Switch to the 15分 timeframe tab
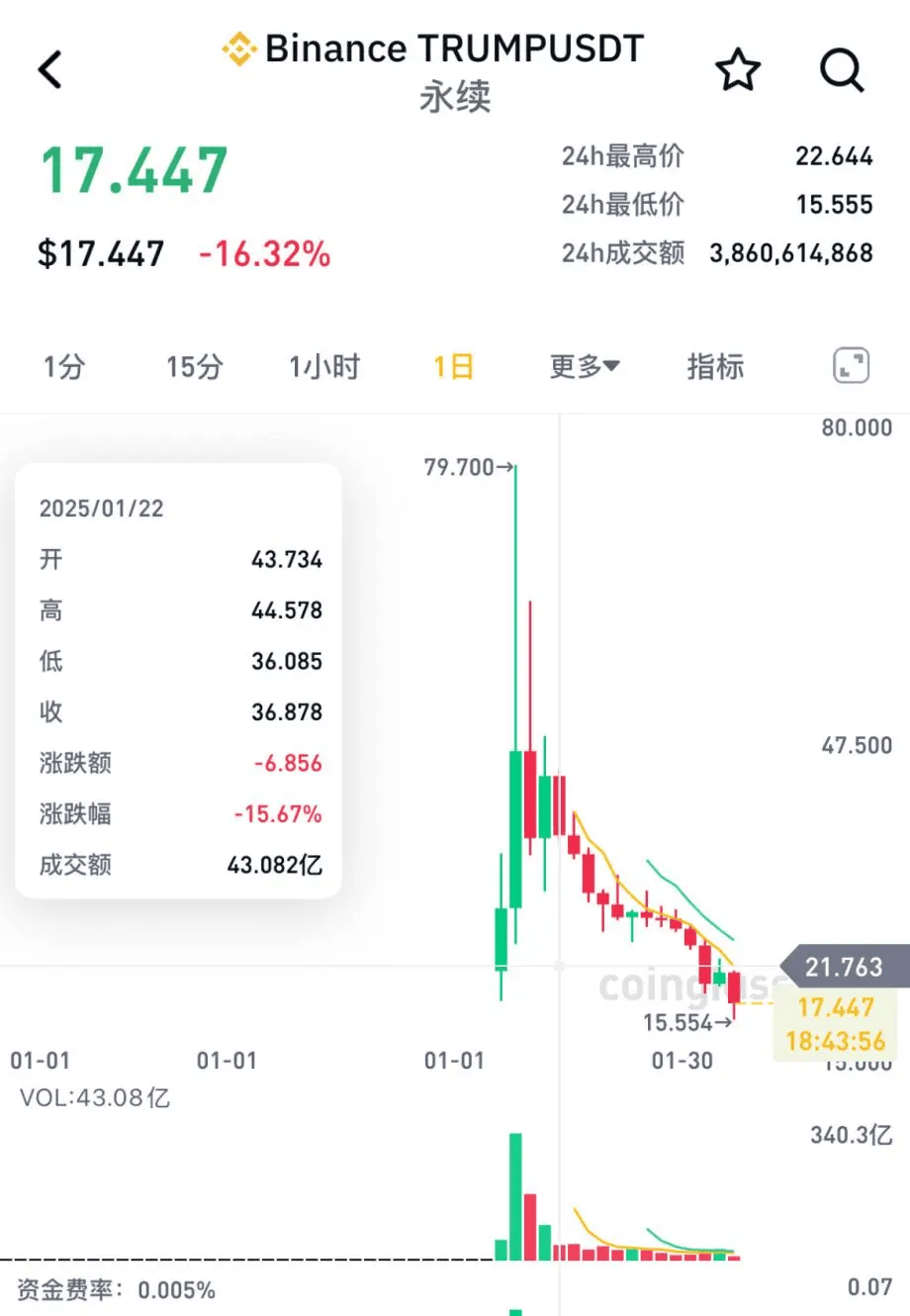The height and width of the screenshot is (1316, 910). (194, 366)
